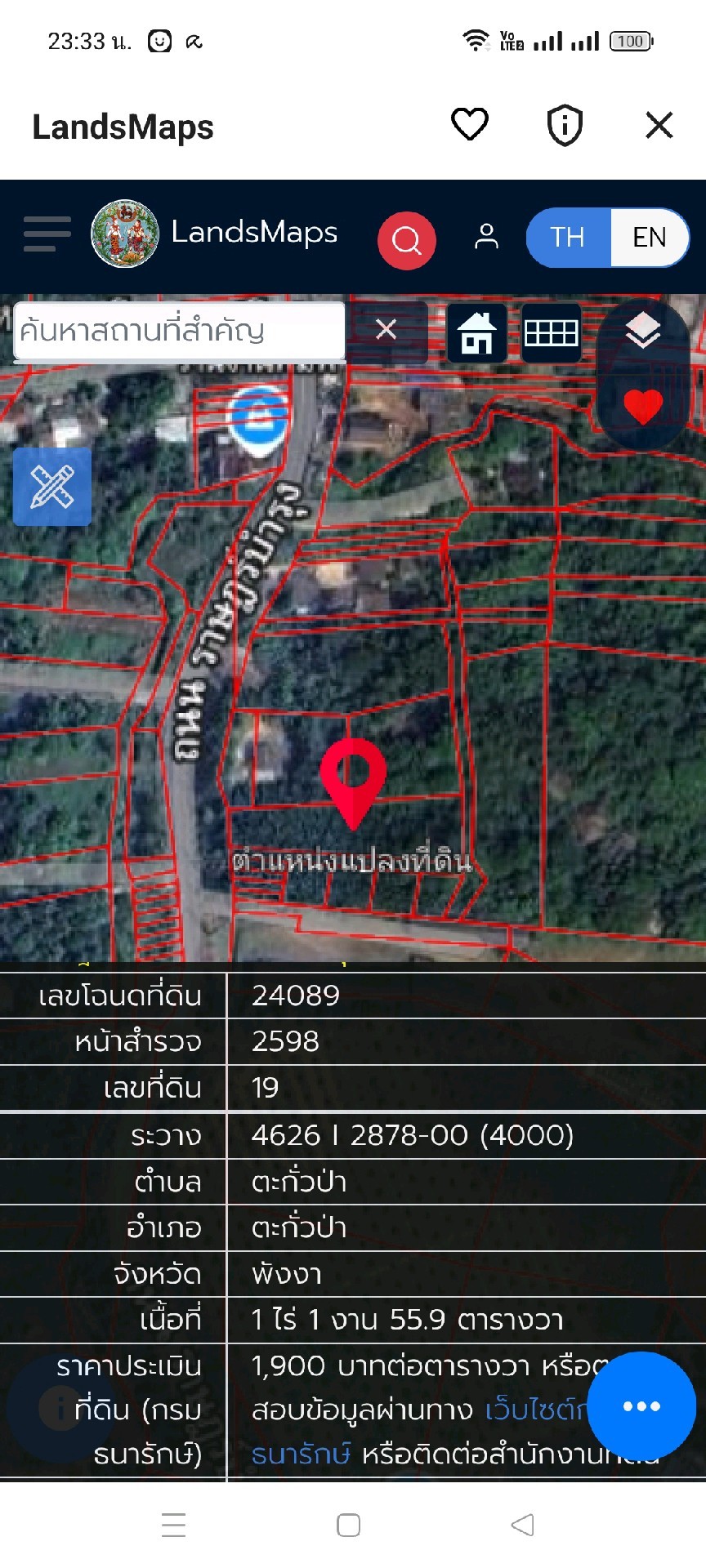Go back using system navigation button
706x1568 pixels.
pos(522,1525)
